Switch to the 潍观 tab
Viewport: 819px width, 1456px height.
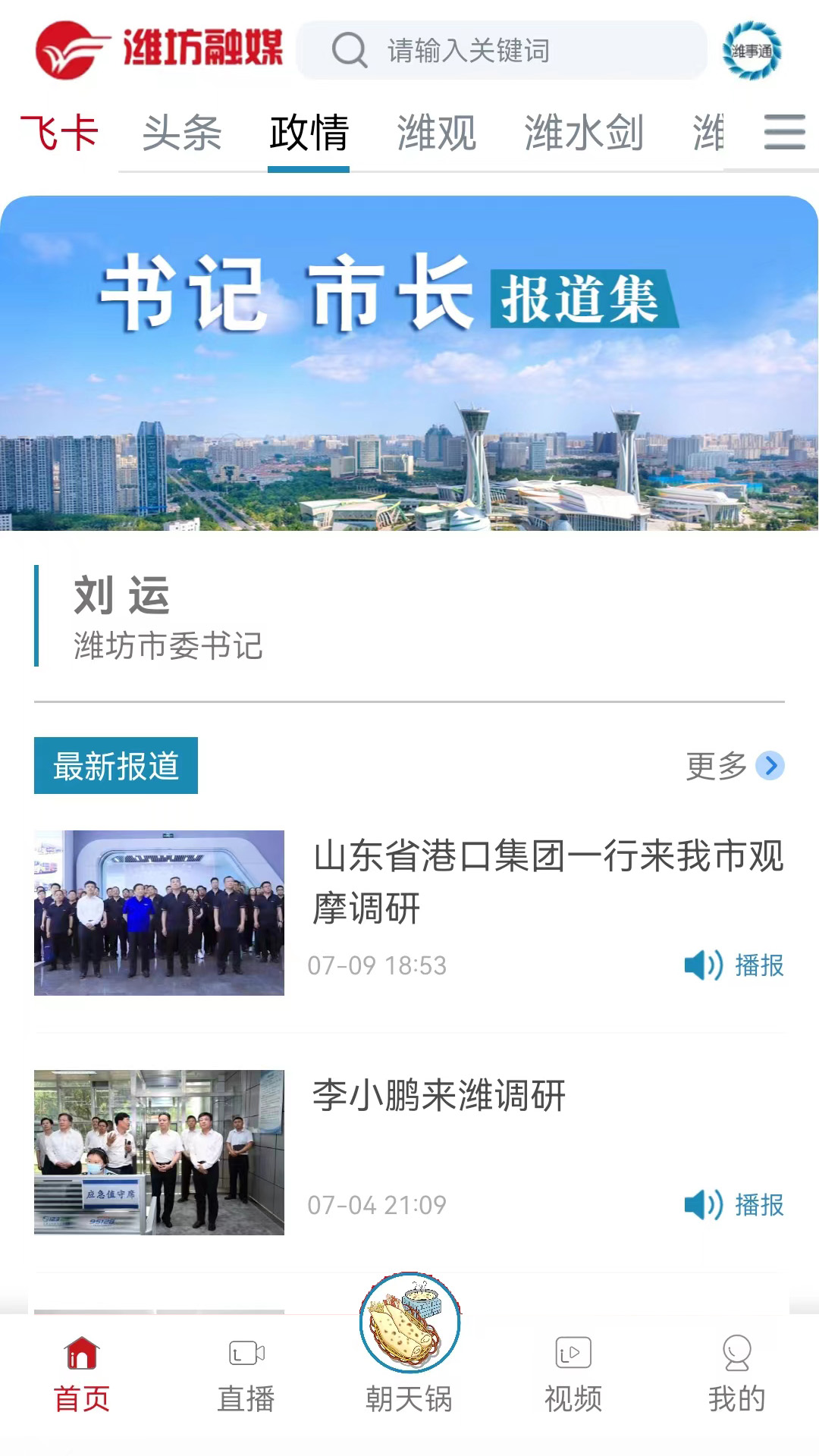436,135
